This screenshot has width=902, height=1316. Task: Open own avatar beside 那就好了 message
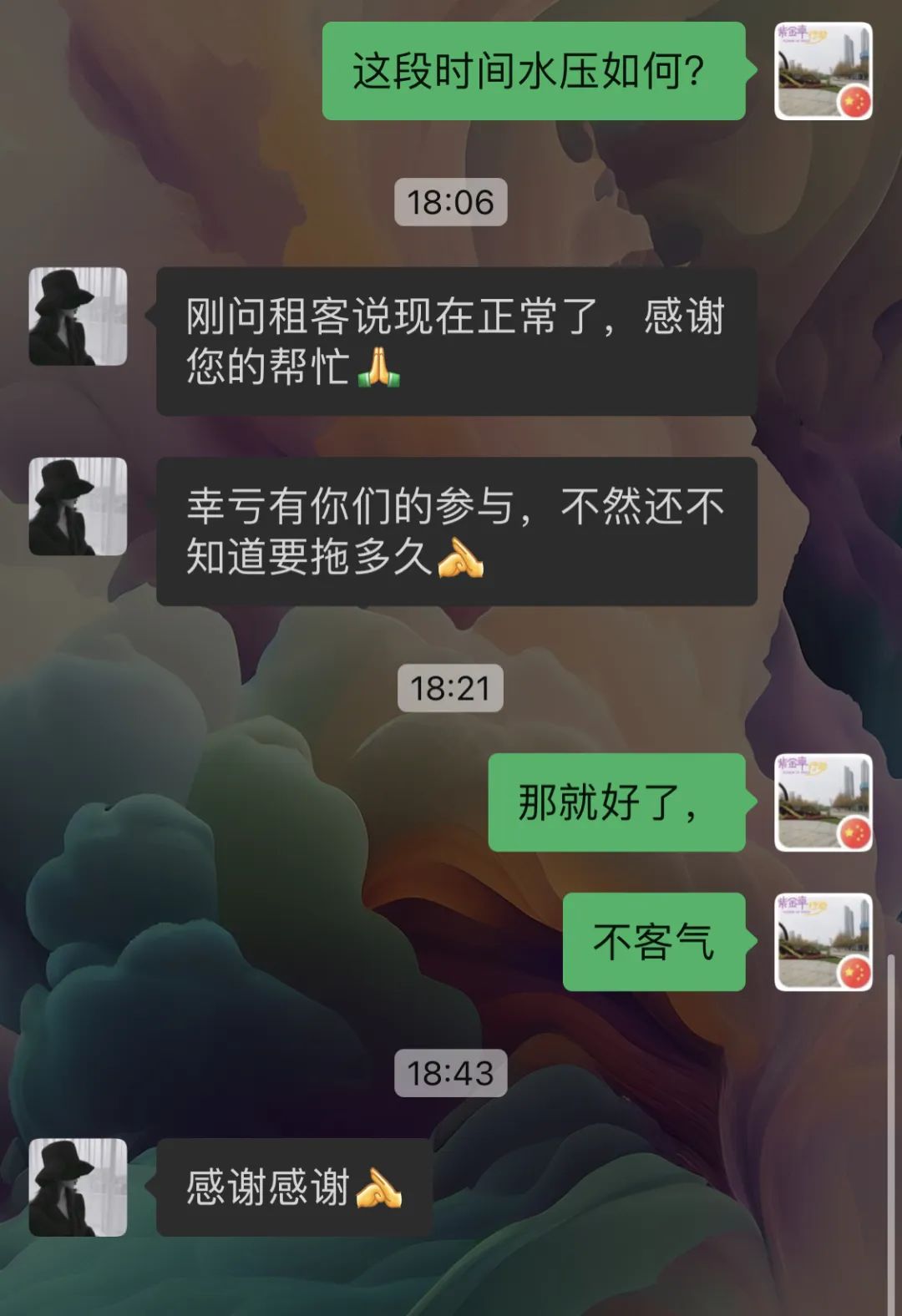click(x=823, y=802)
